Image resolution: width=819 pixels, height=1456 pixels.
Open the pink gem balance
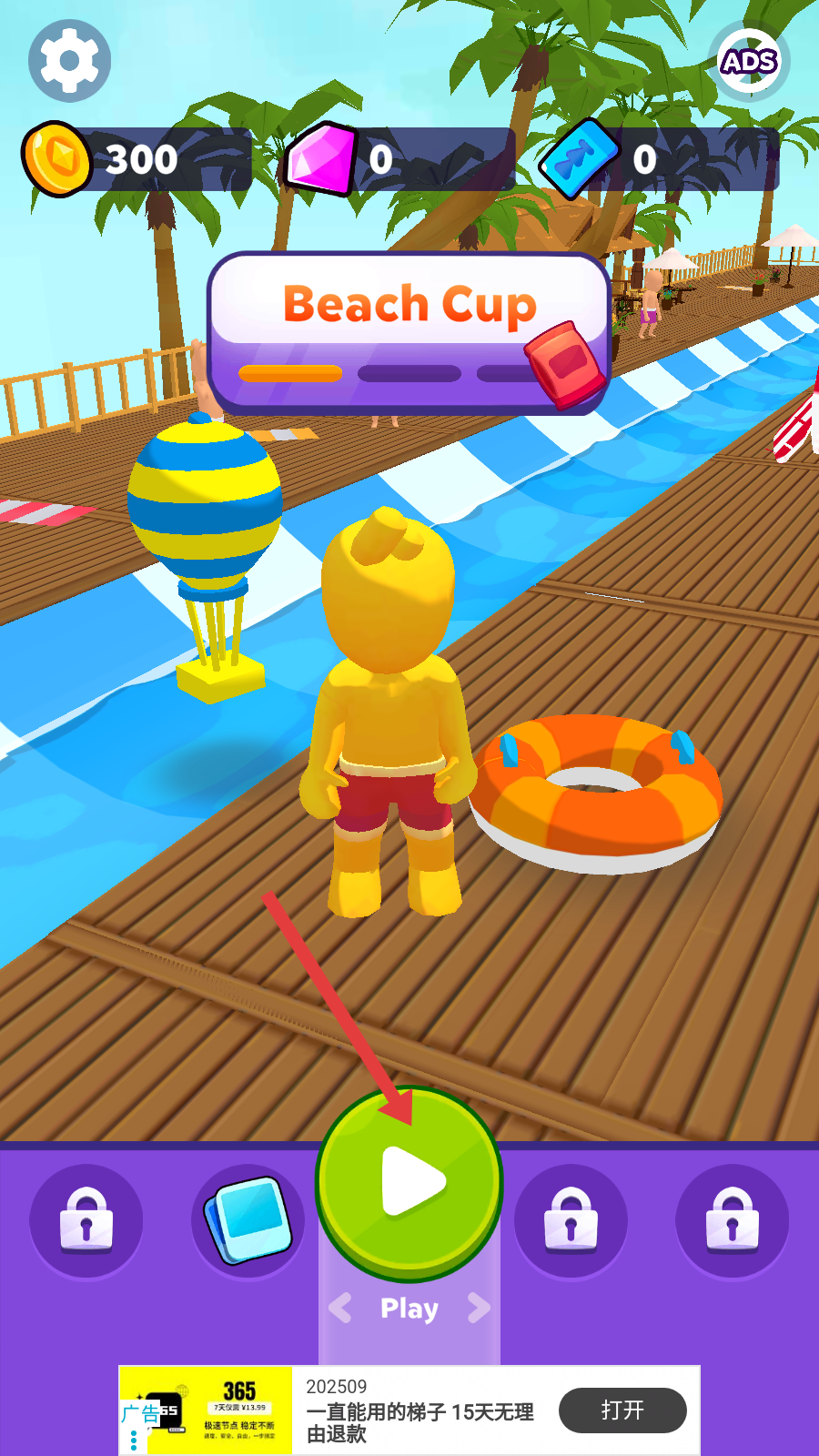[x=400, y=159]
